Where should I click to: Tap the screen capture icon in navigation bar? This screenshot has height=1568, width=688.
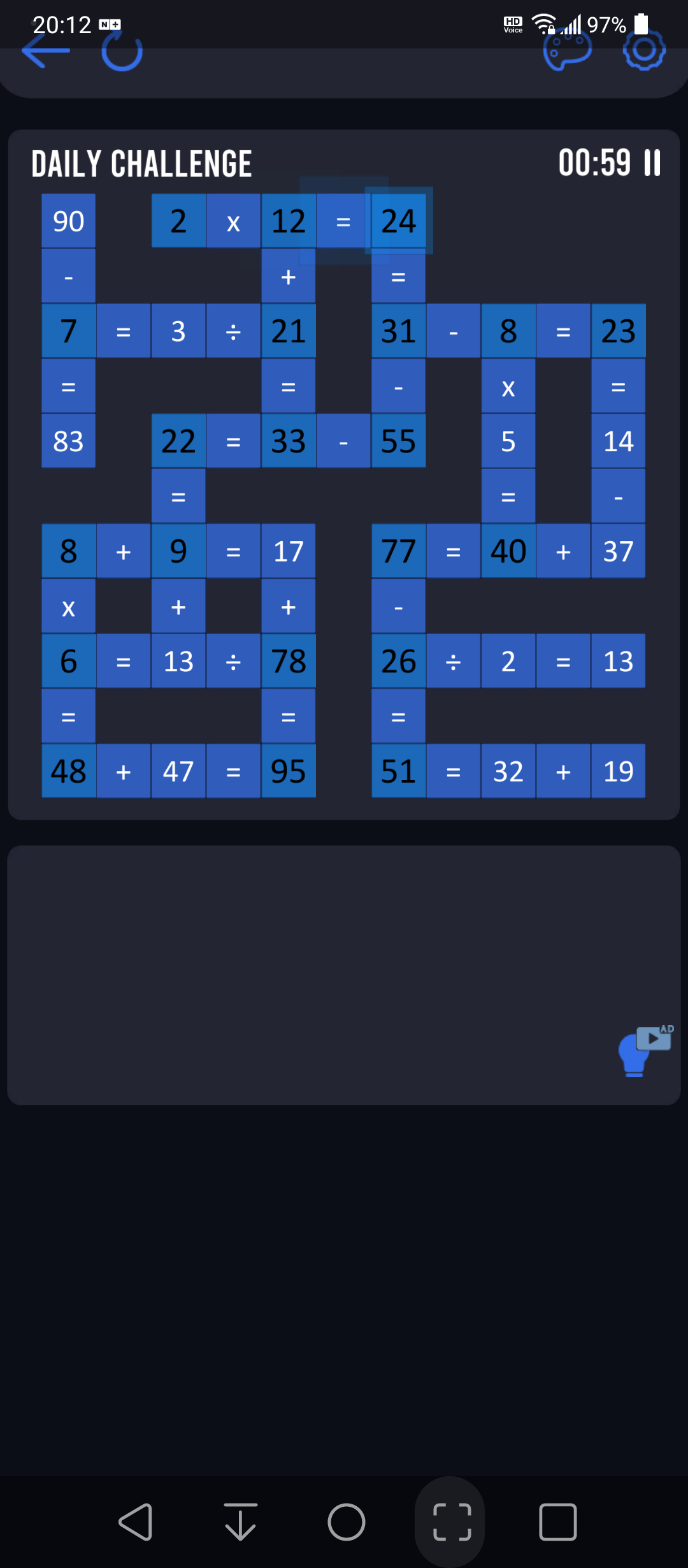coord(452,1522)
